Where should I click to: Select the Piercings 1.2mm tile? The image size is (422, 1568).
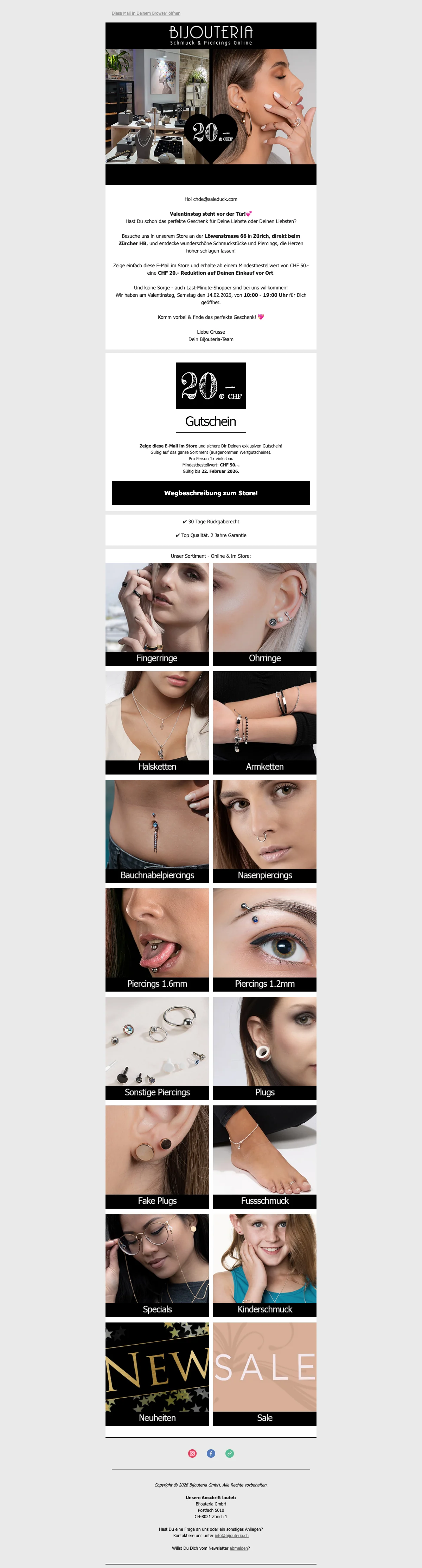(x=265, y=939)
